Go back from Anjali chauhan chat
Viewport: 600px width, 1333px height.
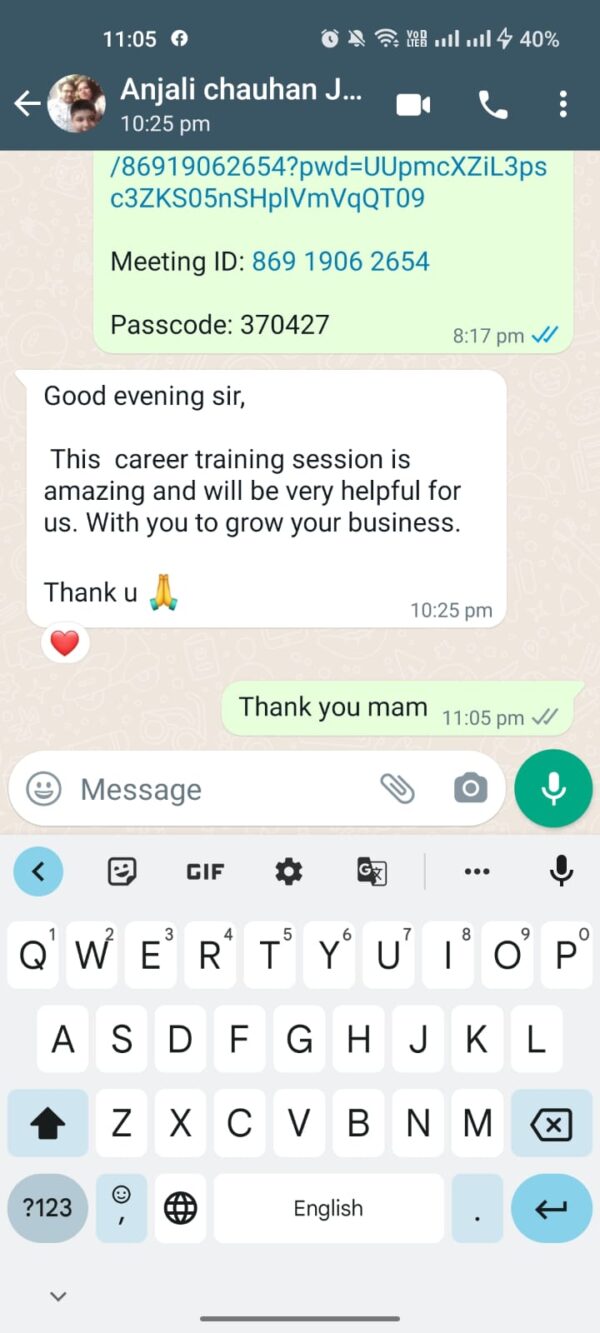point(27,103)
